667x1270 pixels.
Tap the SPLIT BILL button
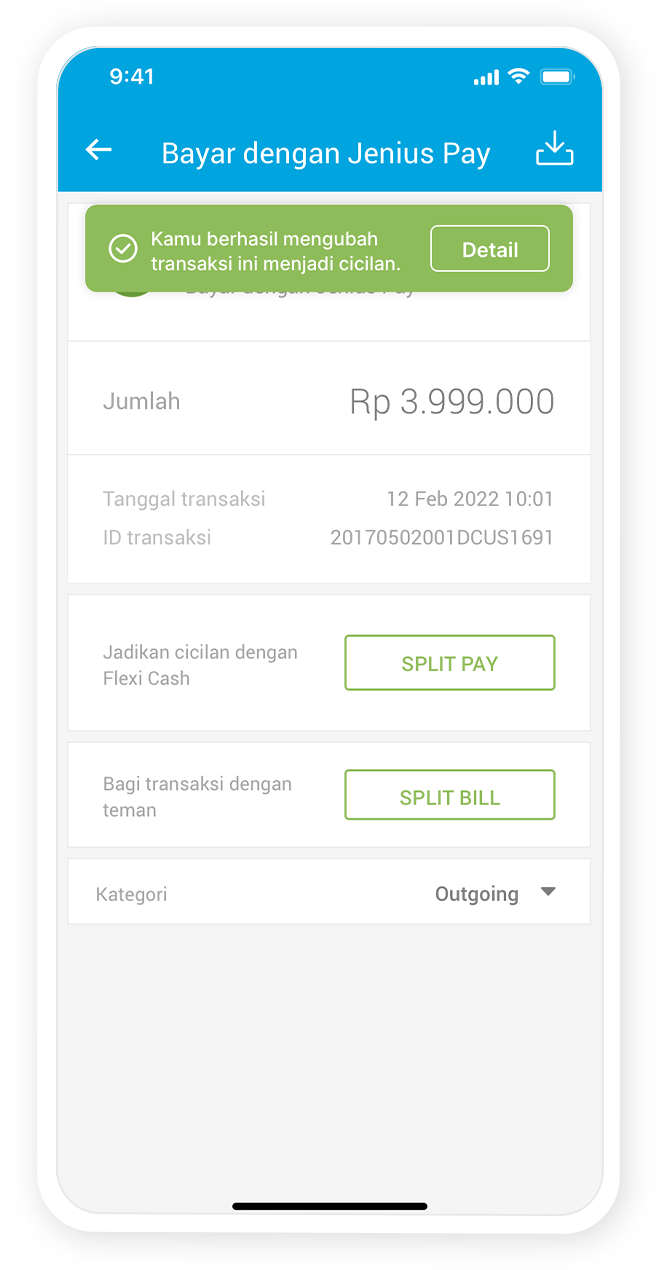[x=449, y=796]
